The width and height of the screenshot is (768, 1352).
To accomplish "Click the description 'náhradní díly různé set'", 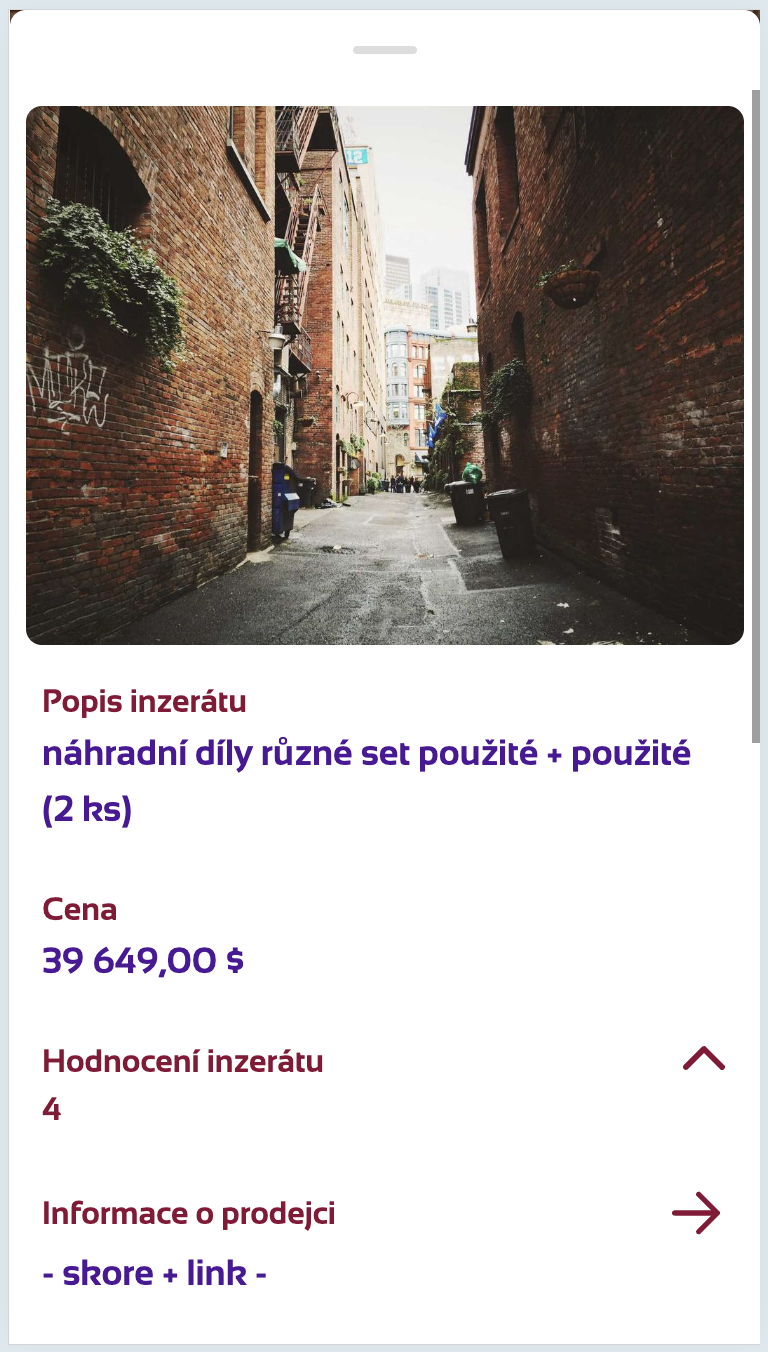I will point(365,754).
